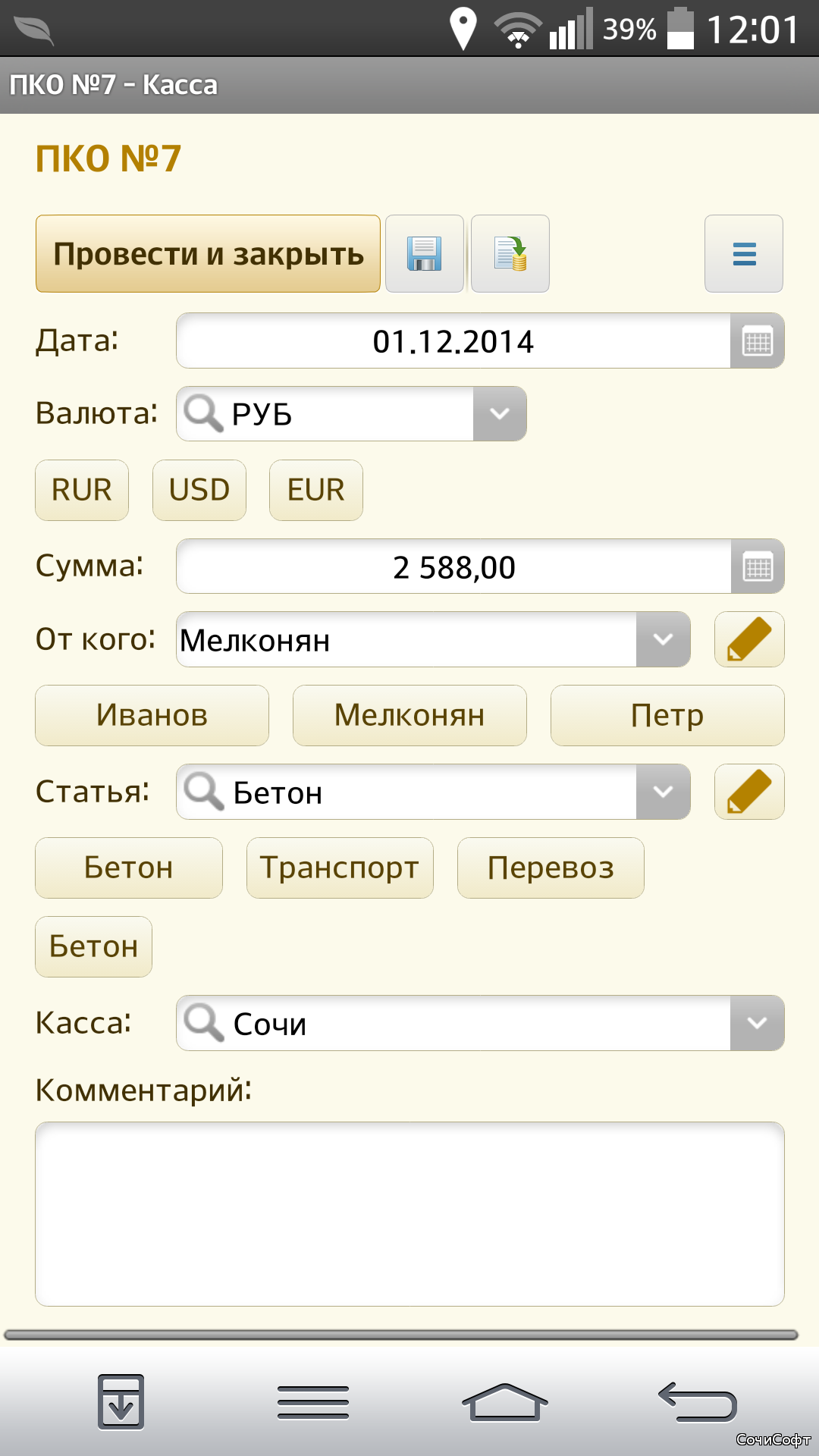This screenshot has width=819, height=1456.
Task: Pick the Иванов quick button
Action: (x=152, y=715)
